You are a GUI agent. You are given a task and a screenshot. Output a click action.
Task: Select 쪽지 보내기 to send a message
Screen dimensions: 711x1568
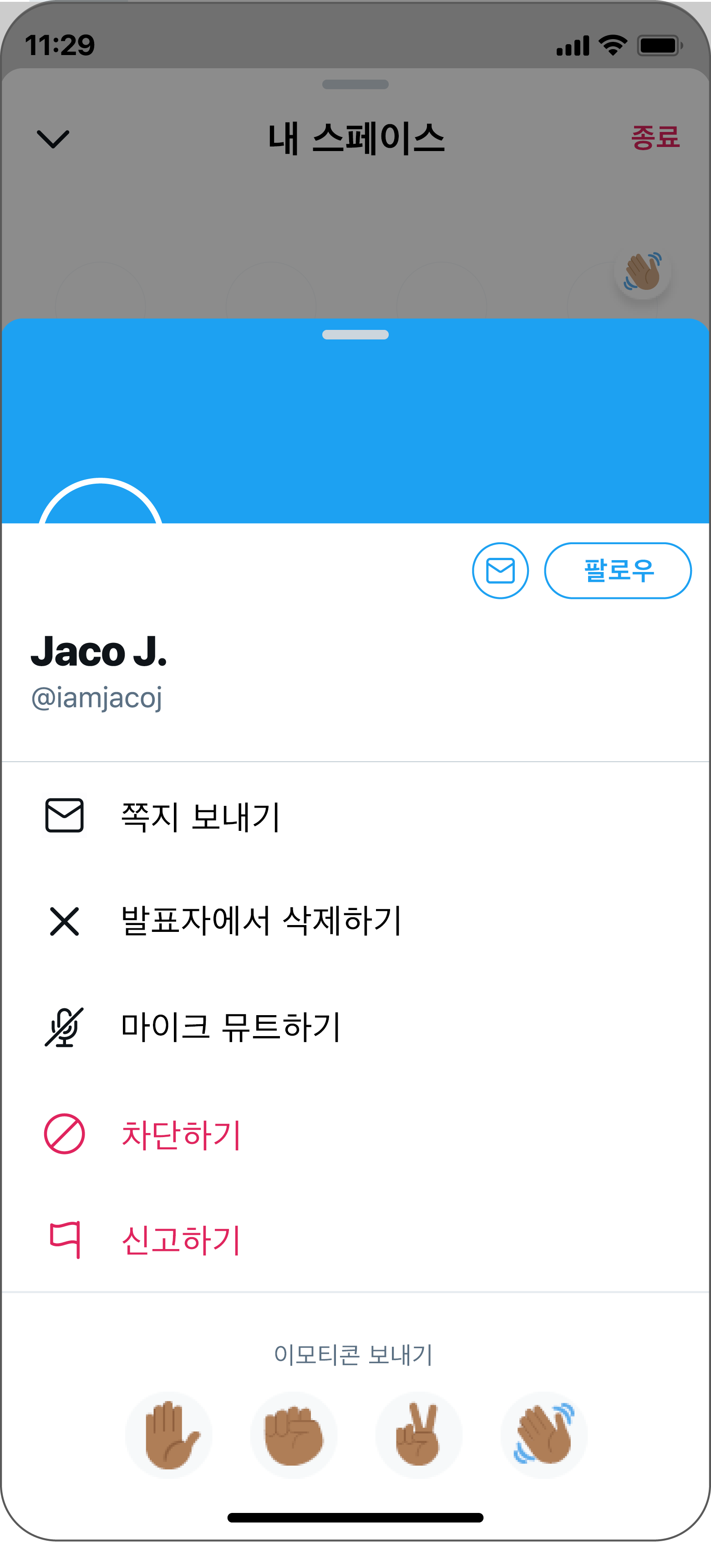tap(355, 816)
